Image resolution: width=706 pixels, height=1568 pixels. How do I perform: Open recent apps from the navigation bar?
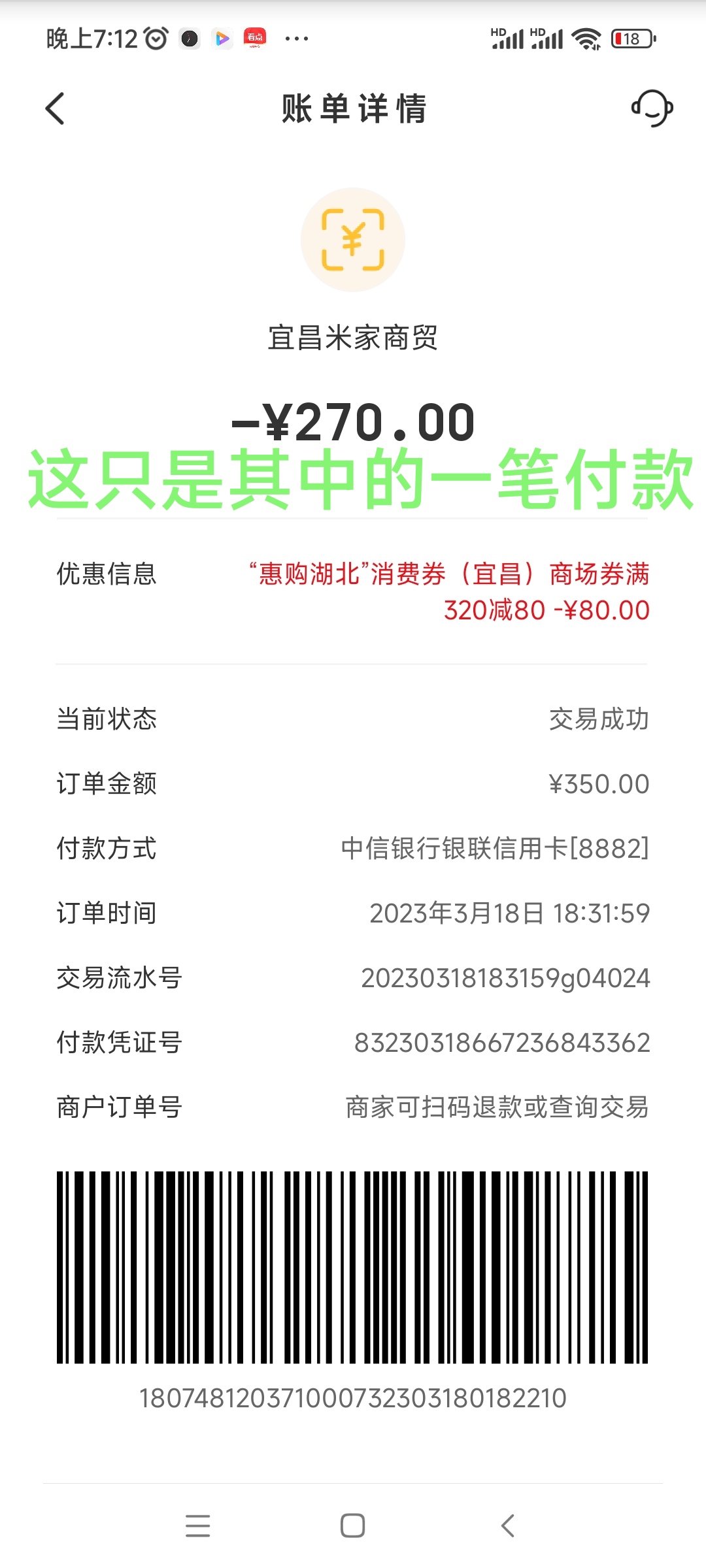coord(197,1526)
